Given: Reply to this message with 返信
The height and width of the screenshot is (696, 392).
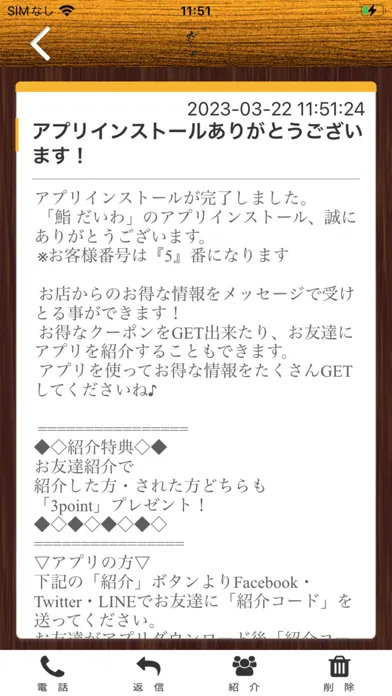Looking at the screenshot, I should click(x=148, y=673).
